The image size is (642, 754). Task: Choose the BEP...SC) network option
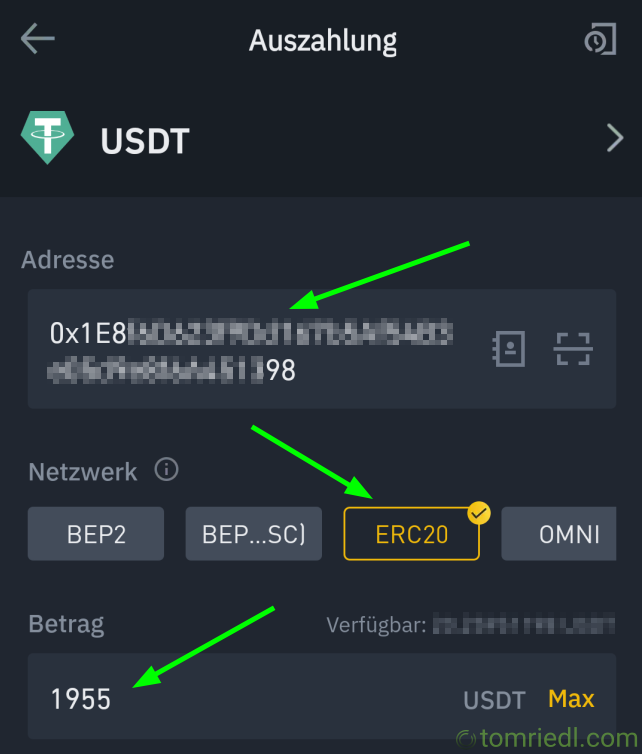coord(254,534)
